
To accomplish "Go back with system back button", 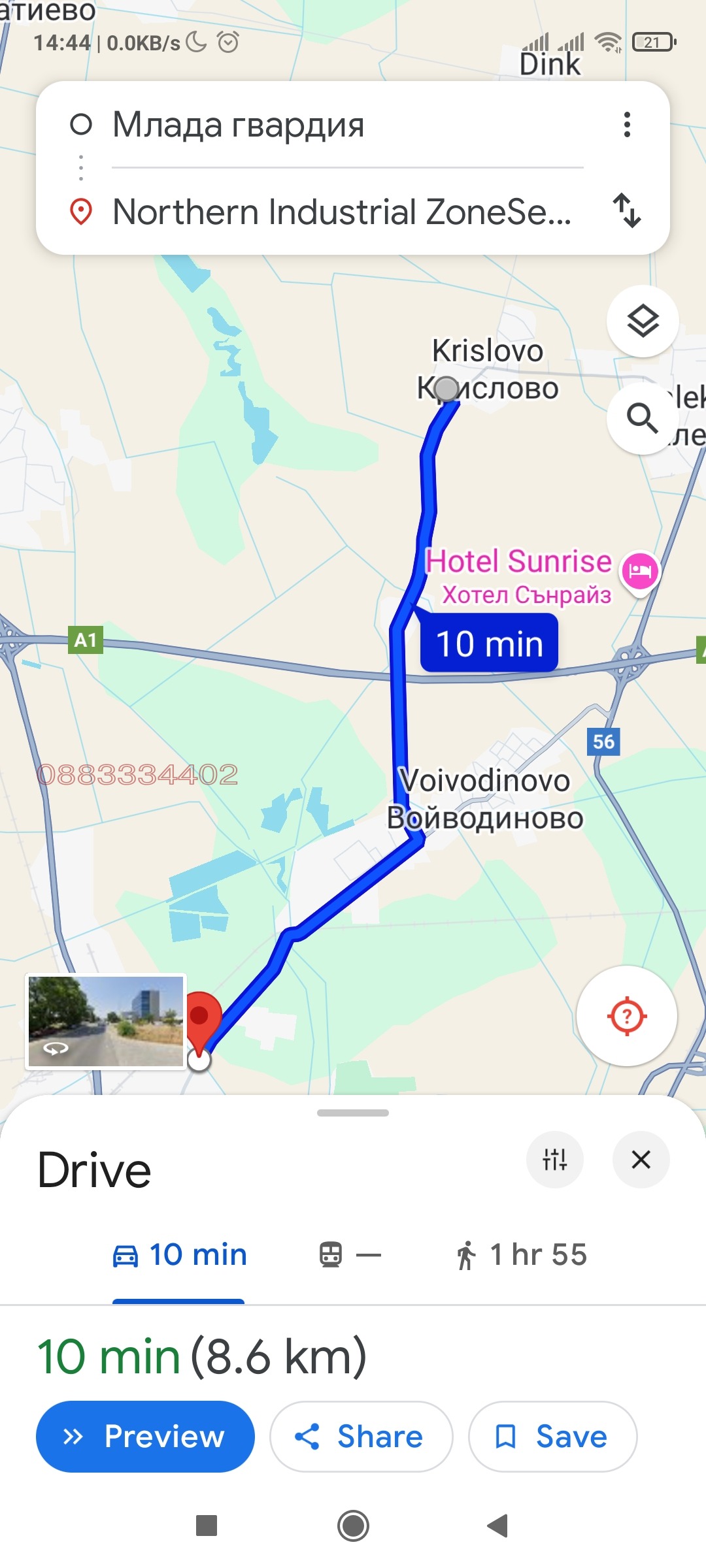I will pos(498,1526).
